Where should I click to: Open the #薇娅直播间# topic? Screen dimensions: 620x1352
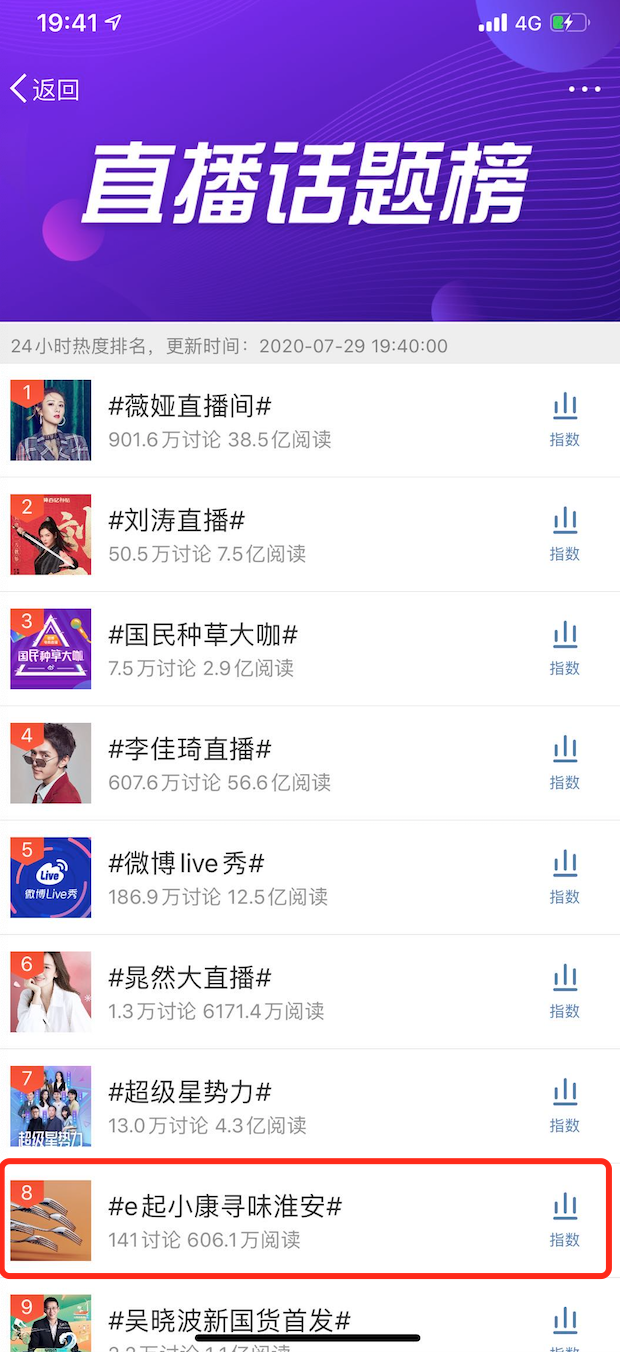tap(190, 407)
